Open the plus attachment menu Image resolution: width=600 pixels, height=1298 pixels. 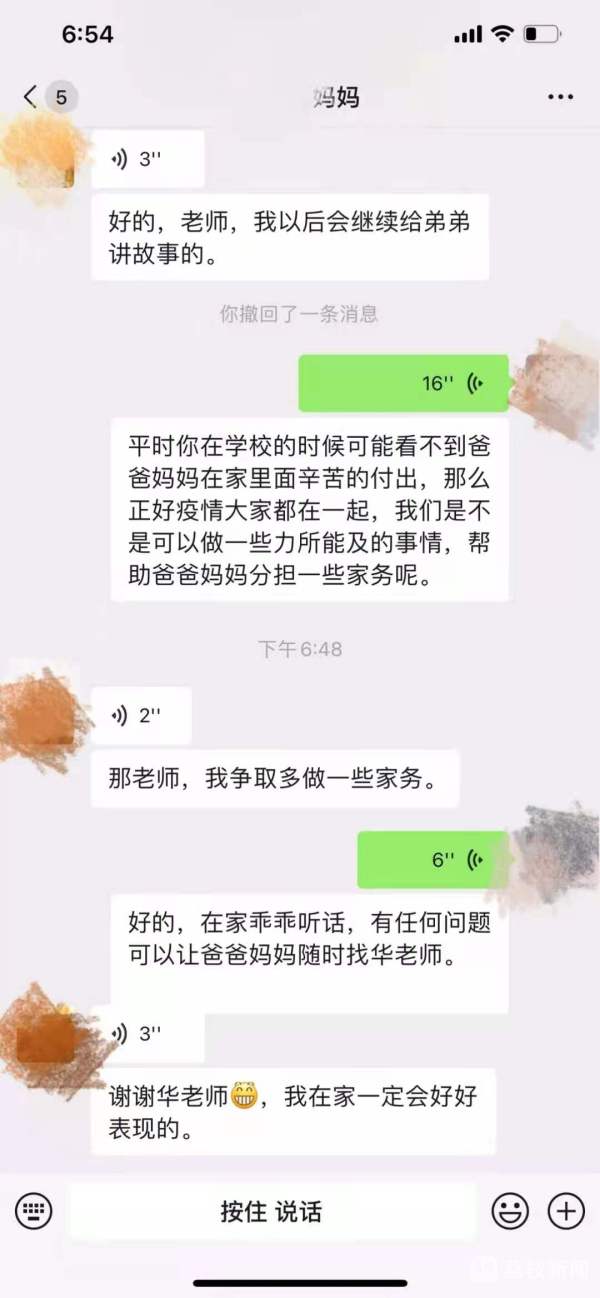pyautogui.click(x=566, y=1211)
